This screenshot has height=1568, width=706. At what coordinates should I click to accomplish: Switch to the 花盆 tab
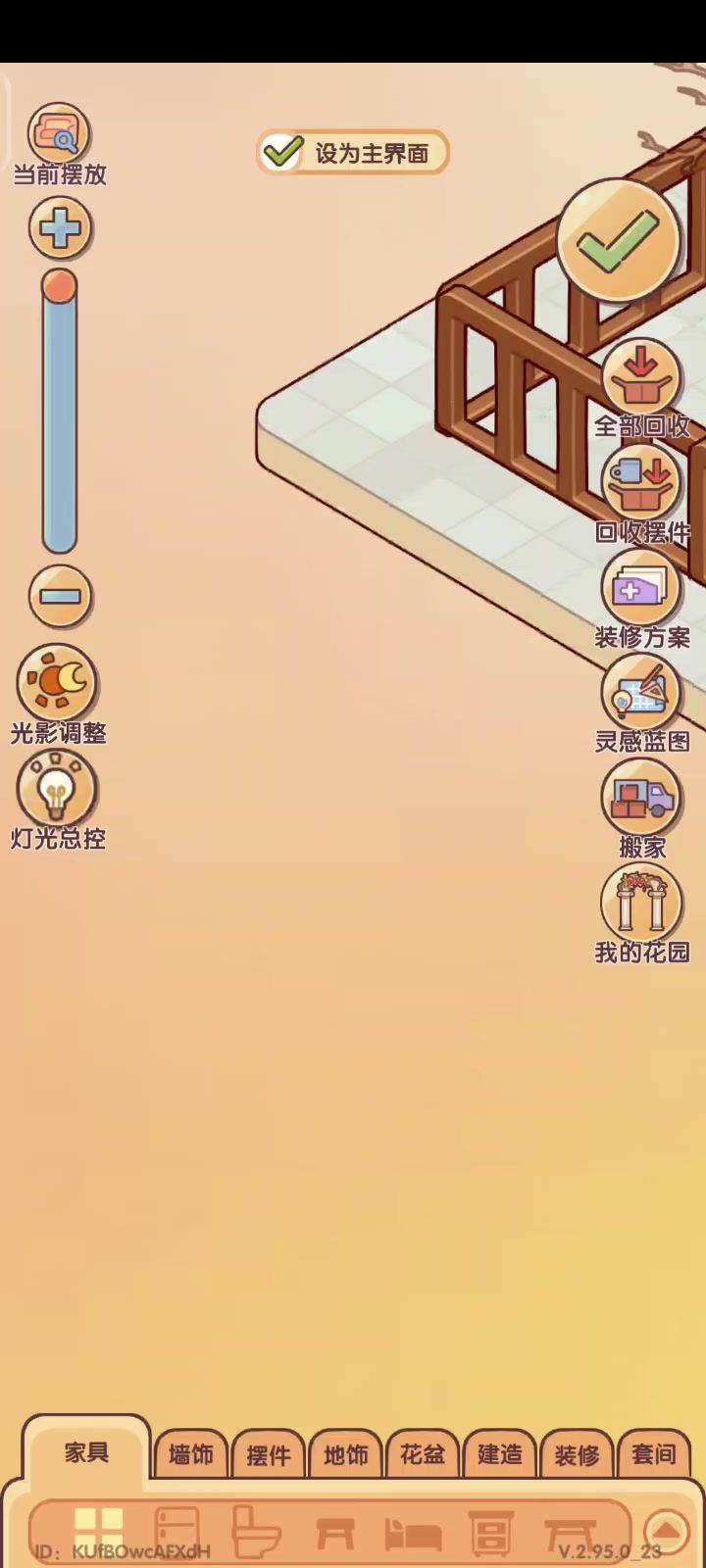[423, 1455]
